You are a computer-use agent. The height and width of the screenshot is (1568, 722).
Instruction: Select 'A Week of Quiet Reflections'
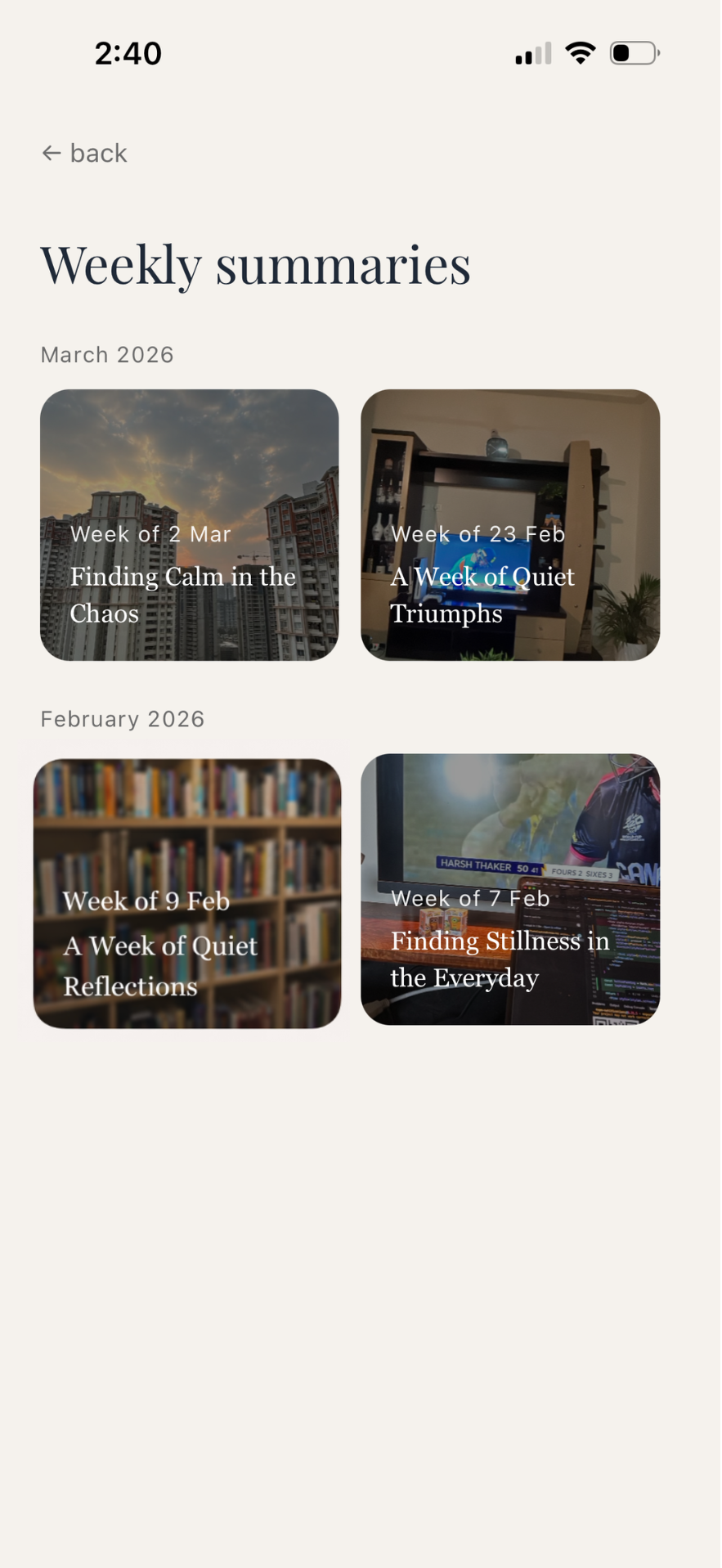[x=160, y=965]
